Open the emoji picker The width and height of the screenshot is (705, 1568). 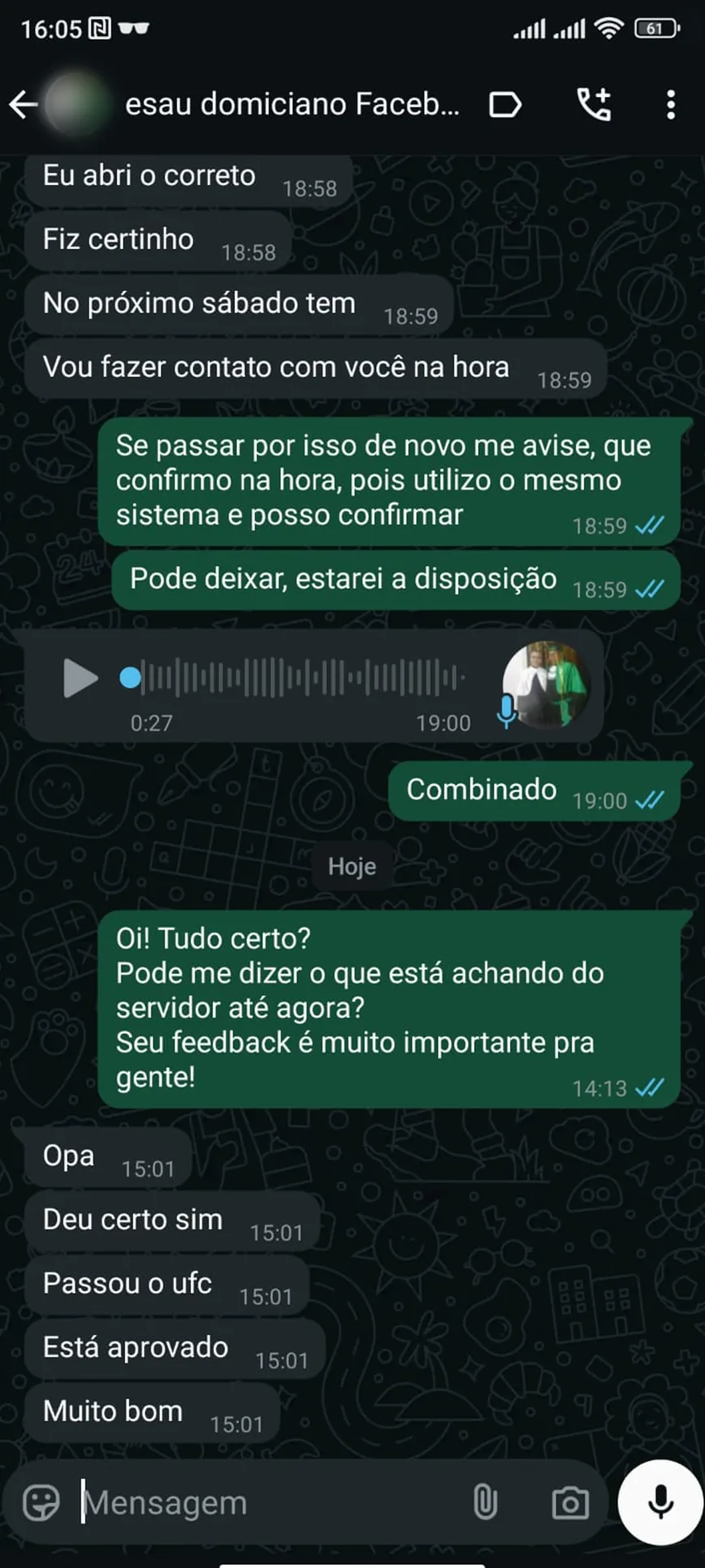click(41, 1502)
